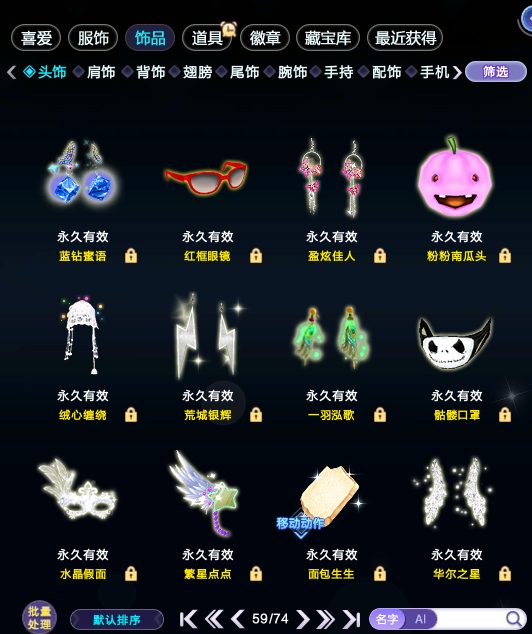Open 批量处理 batch processing
This screenshot has width=532, height=634.
[x=39, y=618]
